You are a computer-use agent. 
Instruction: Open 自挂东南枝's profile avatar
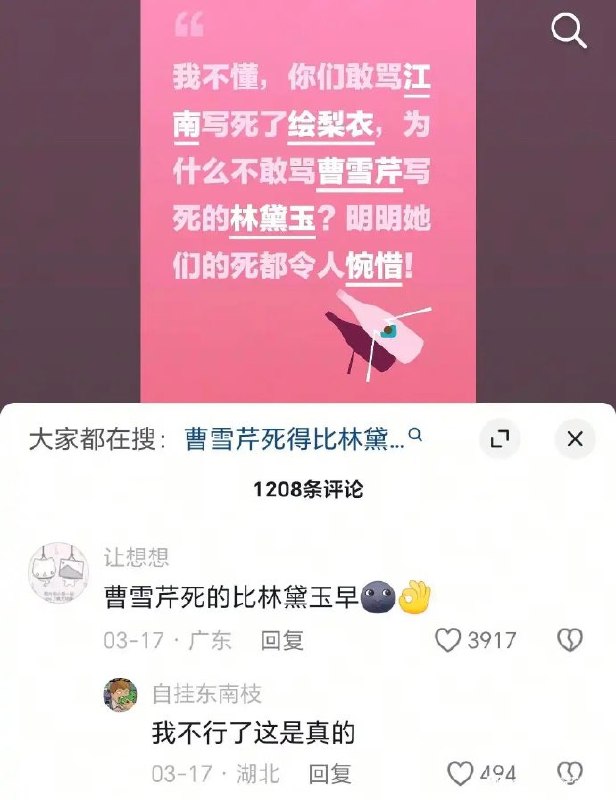click(120, 695)
